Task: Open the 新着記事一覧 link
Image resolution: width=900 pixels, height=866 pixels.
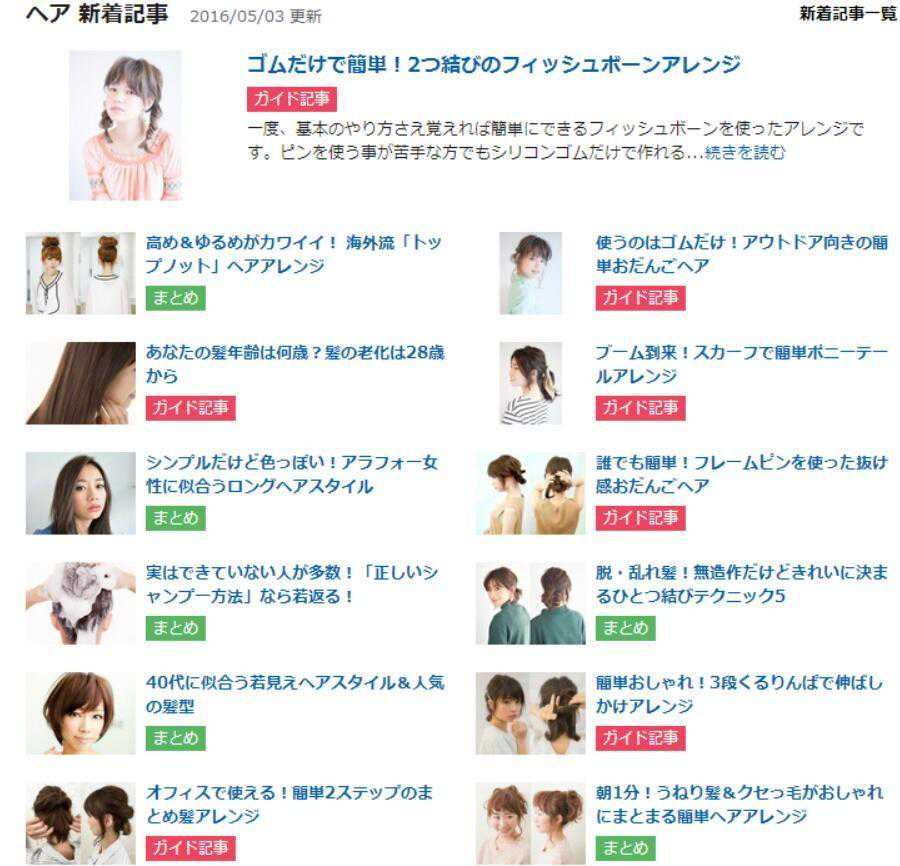Action: click(848, 14)
